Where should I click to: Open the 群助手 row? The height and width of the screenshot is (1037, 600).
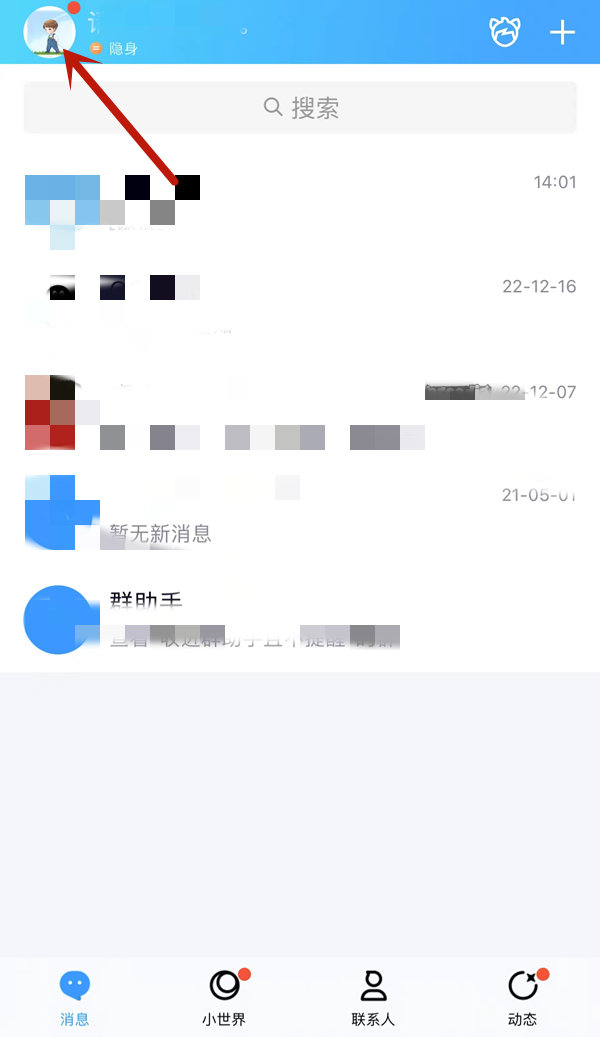coord(300,620)
